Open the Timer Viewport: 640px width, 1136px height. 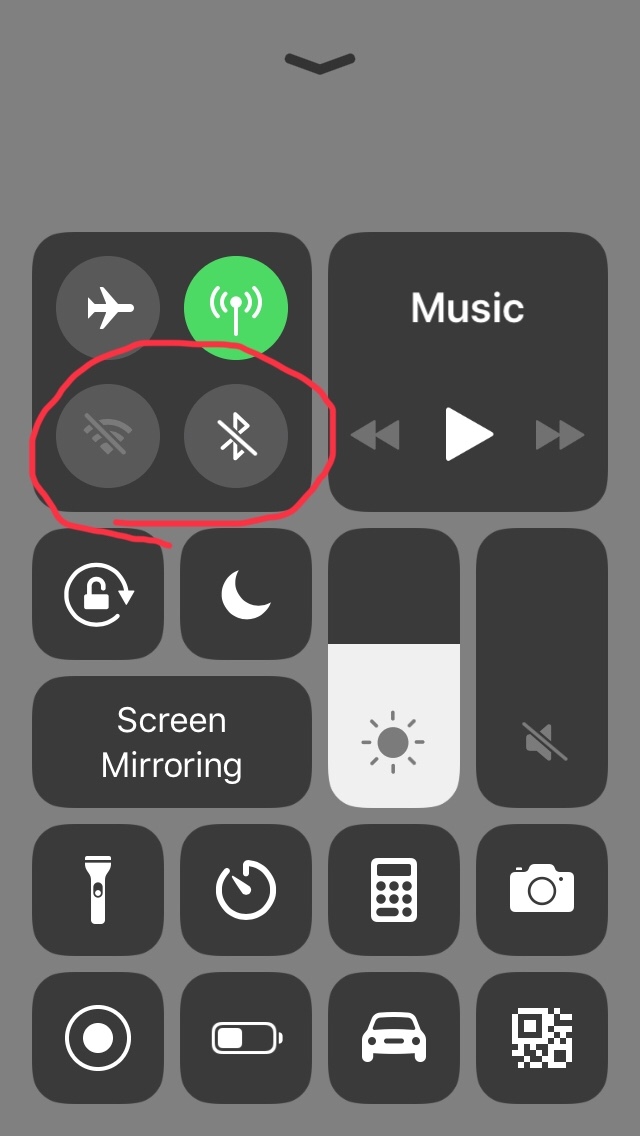246,890
